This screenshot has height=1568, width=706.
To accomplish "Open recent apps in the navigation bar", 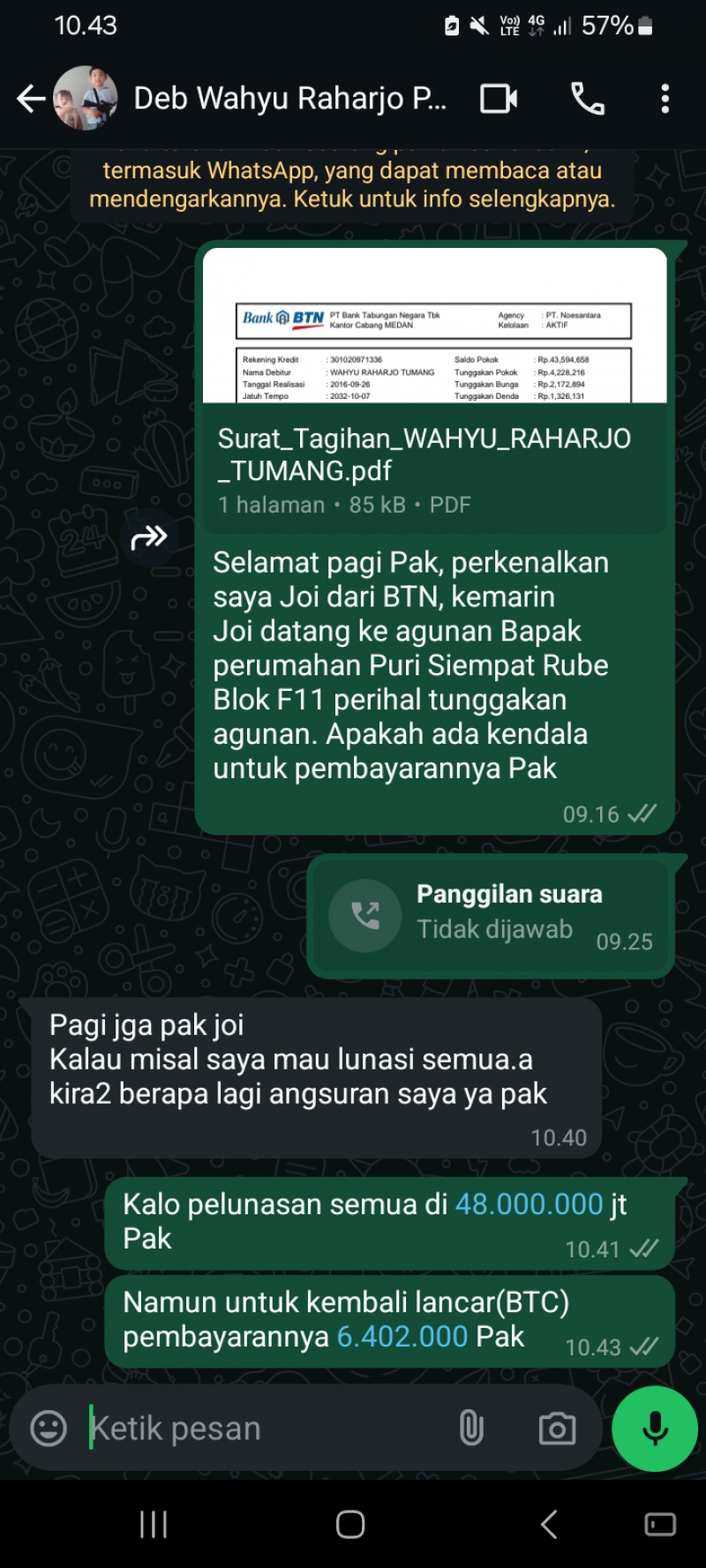I will pyautogui.click(x=154, y=1524).
